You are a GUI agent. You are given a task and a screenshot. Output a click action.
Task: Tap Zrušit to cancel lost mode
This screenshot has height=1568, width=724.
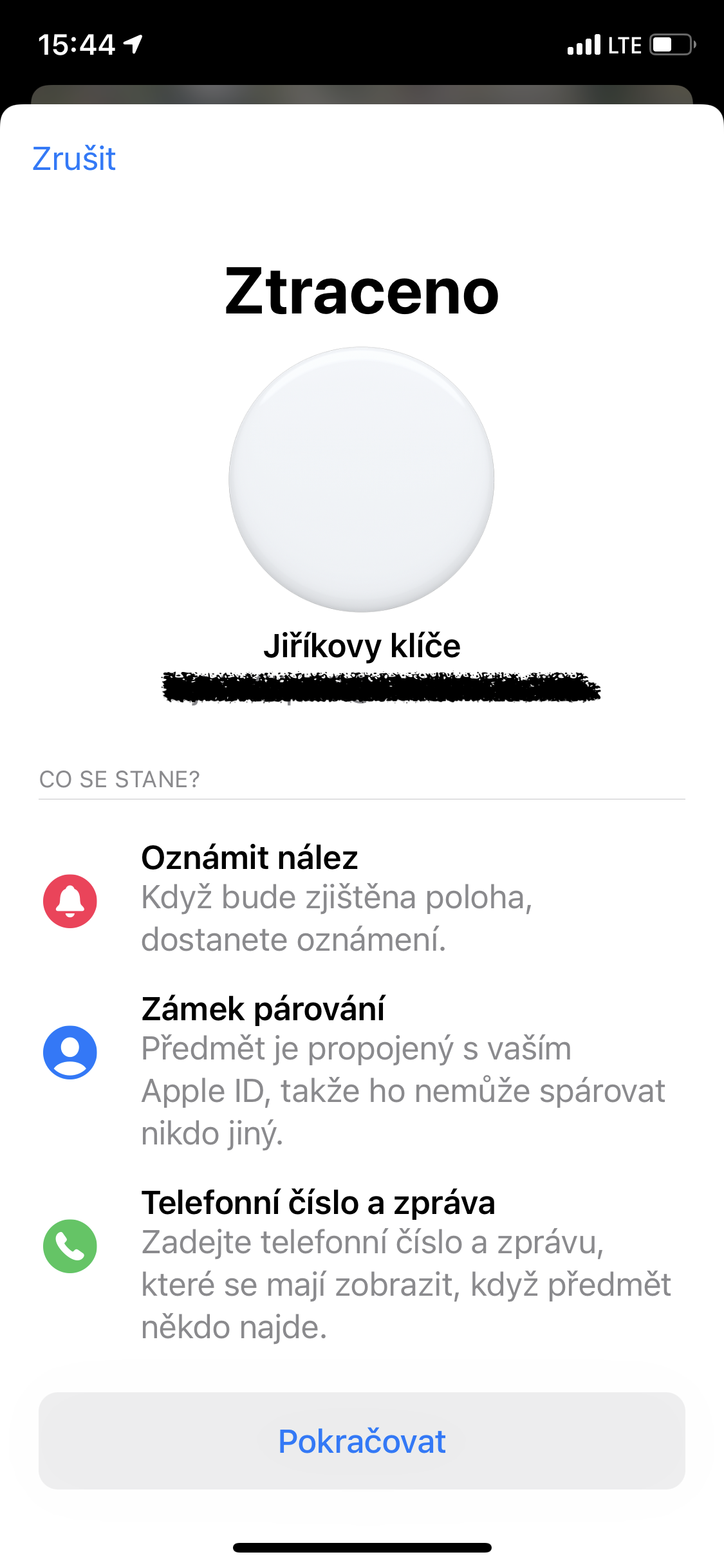[74, 159]
